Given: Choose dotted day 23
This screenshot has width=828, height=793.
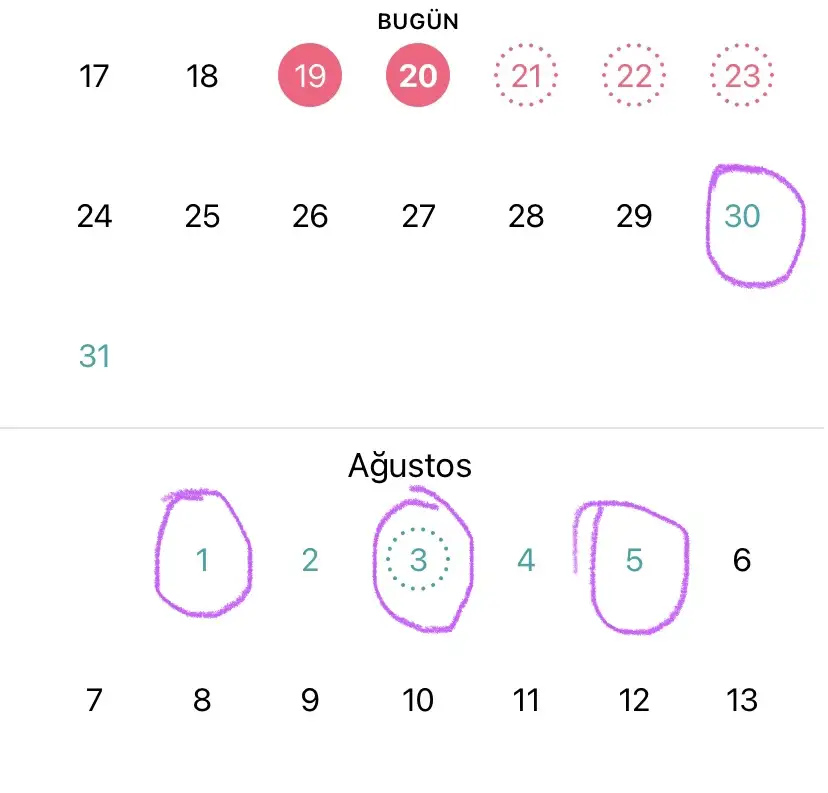Looking at the screenshot, I should tap(742, 76).
